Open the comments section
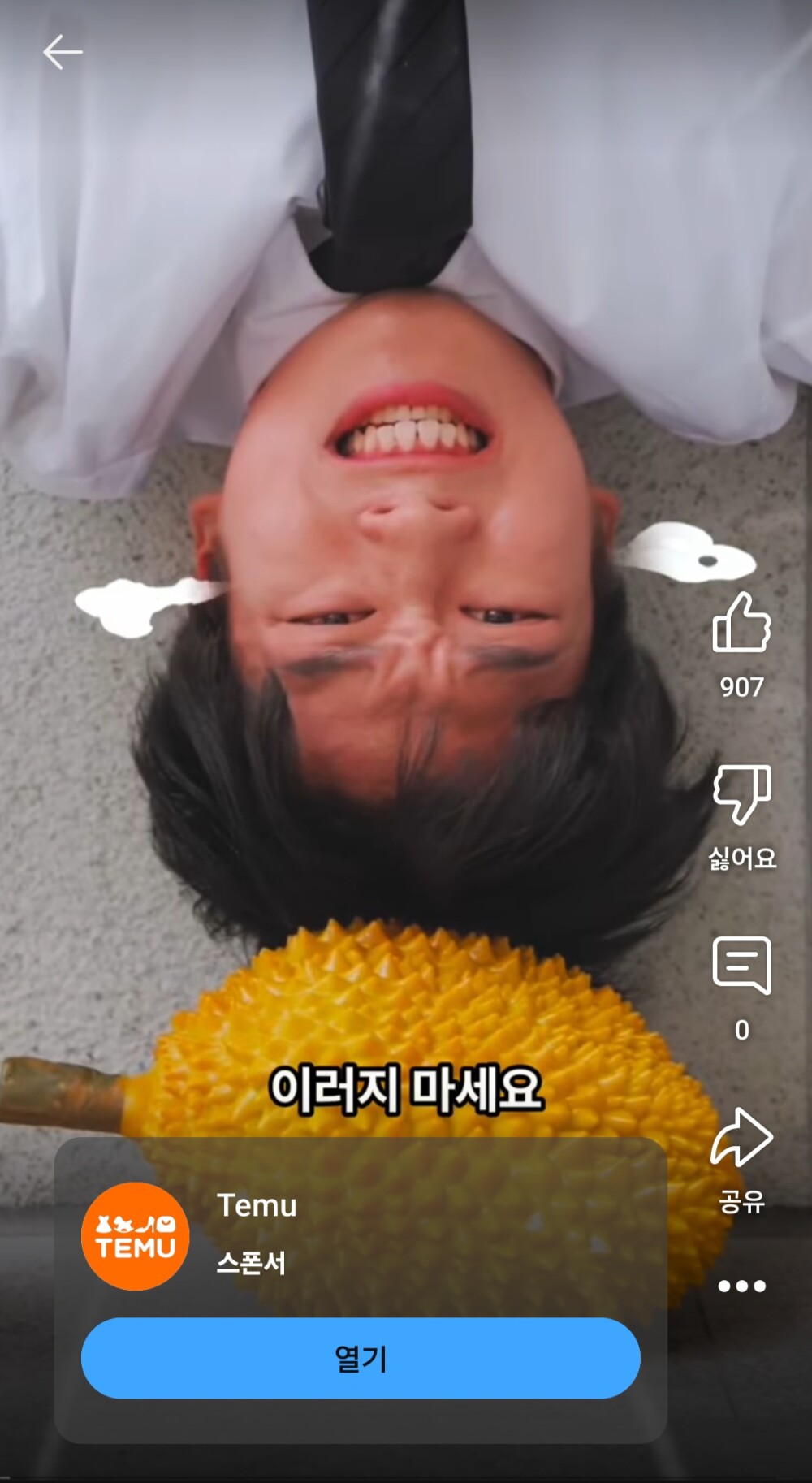 741,966
